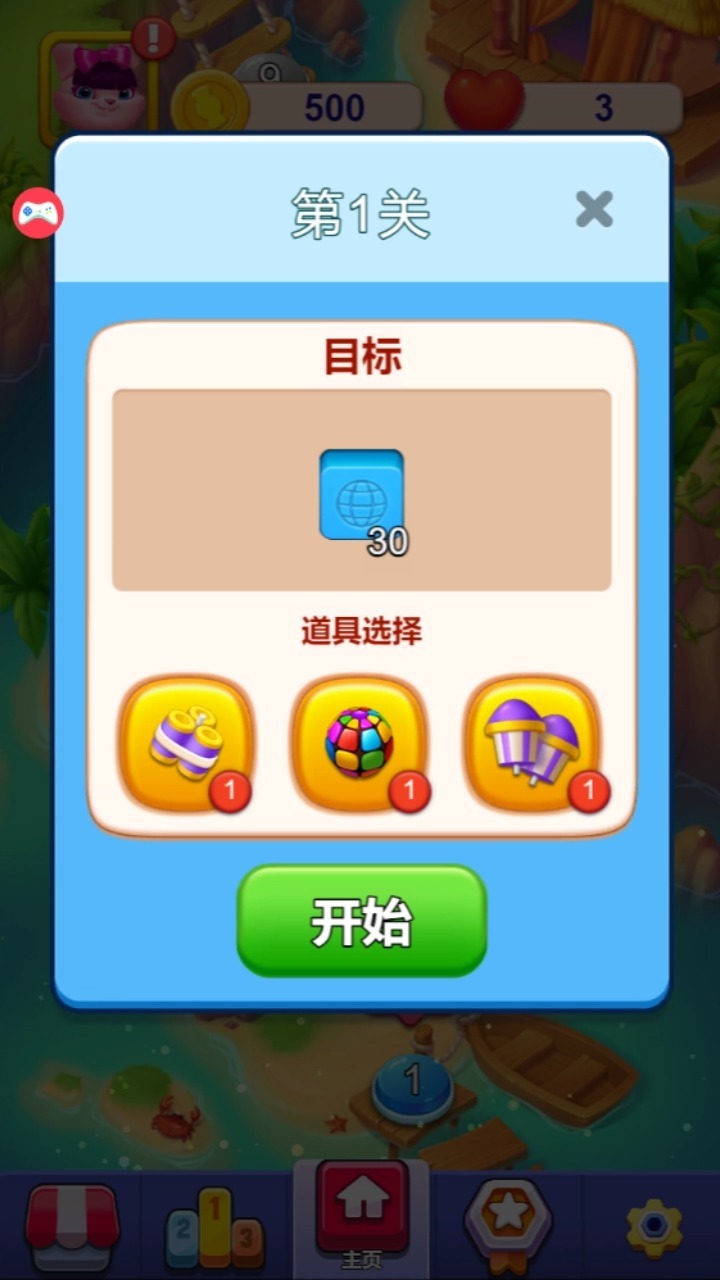Select the purple rocket booster
720x1280 pixels.
(532, 743)
